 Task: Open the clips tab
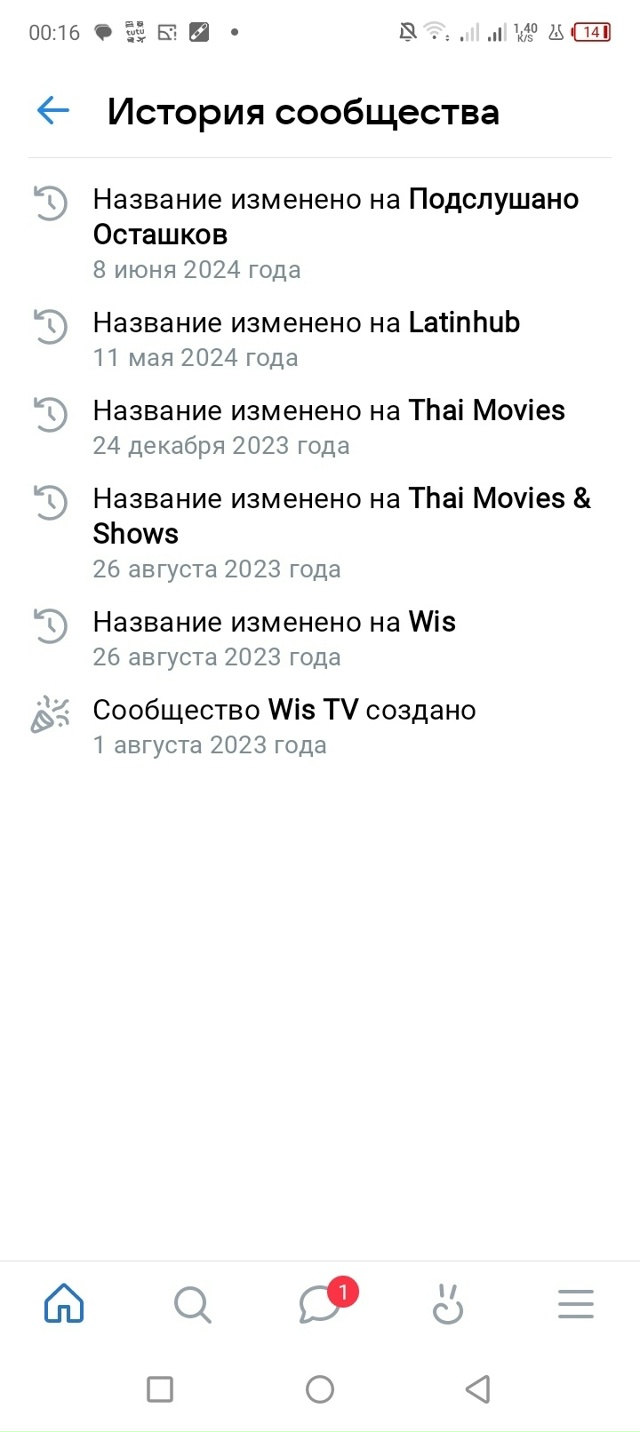pos(448,1304)
